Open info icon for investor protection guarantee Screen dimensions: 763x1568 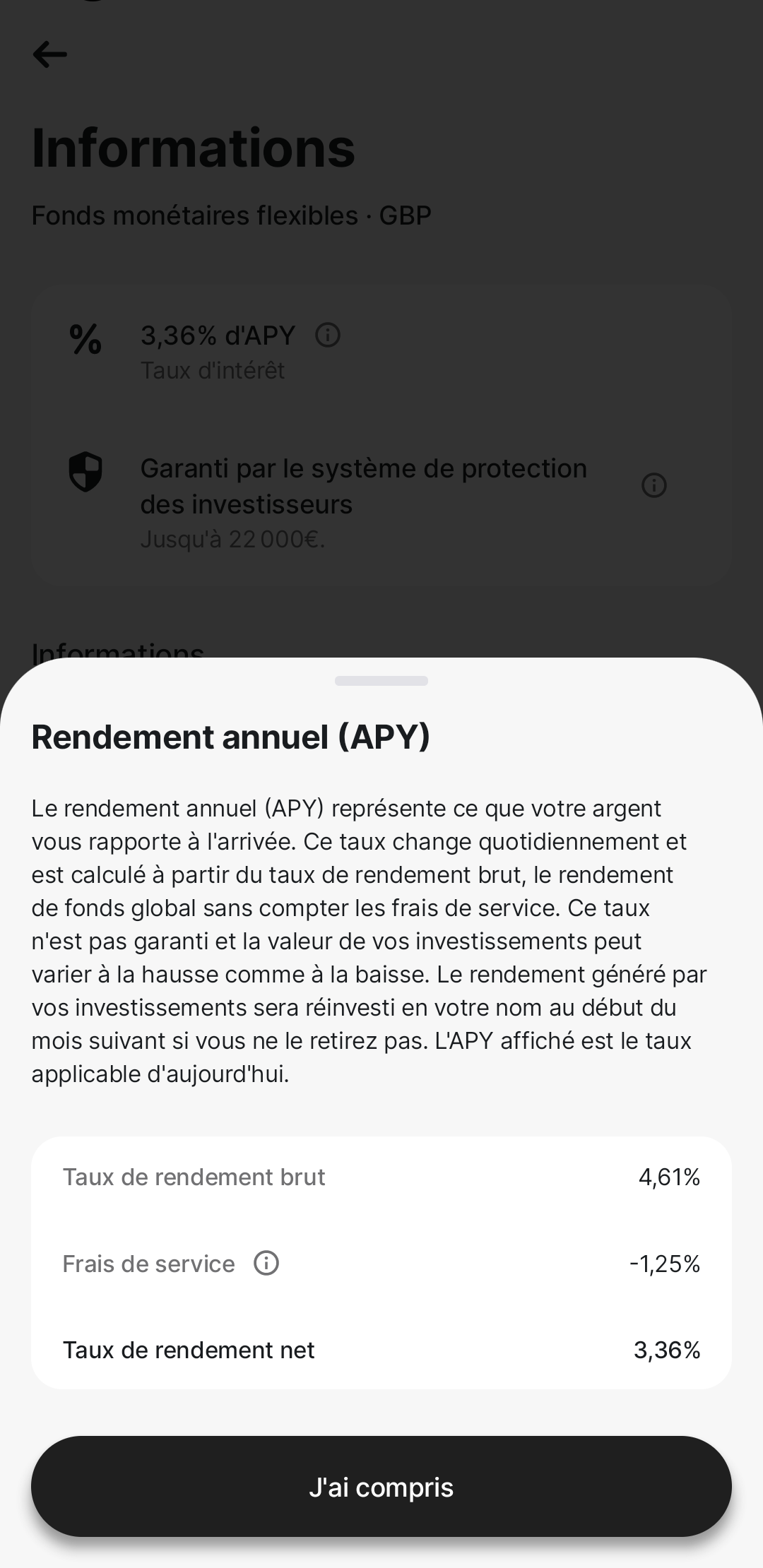654,485
